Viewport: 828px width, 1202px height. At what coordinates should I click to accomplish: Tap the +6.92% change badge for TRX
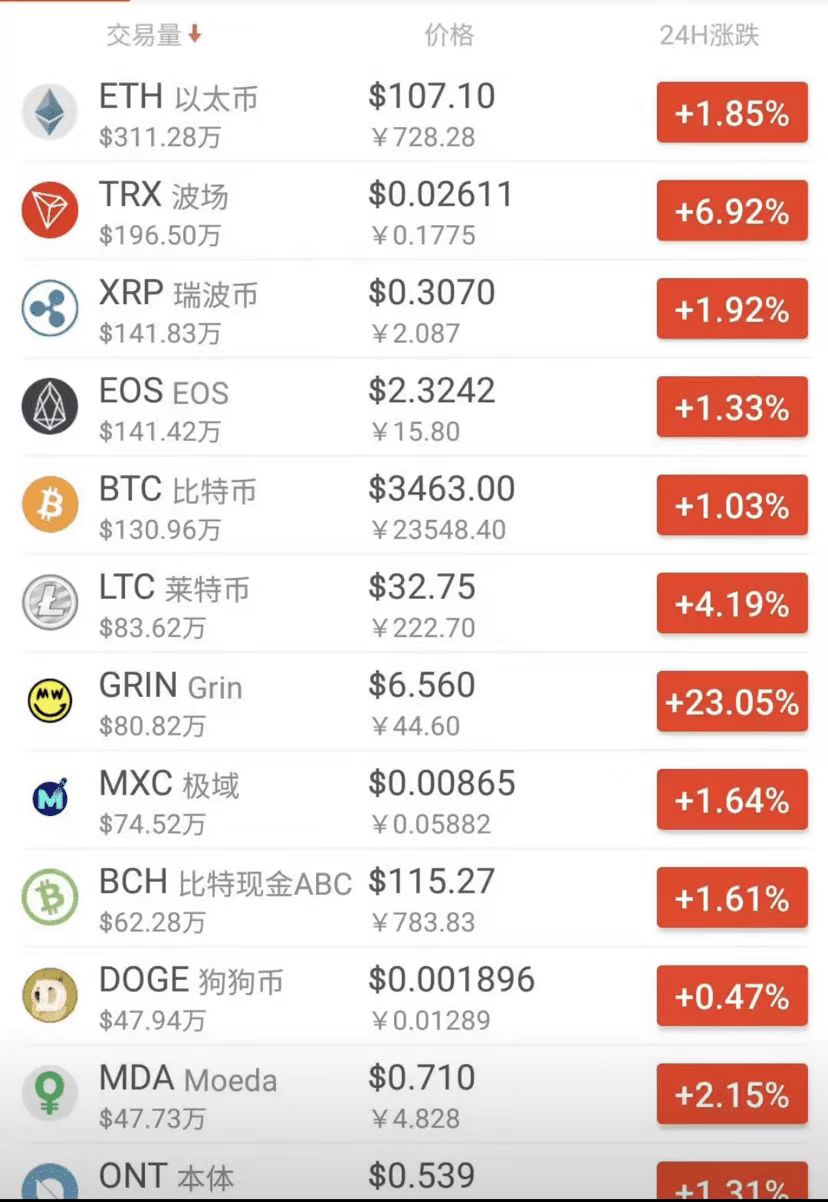coord(732,212)
